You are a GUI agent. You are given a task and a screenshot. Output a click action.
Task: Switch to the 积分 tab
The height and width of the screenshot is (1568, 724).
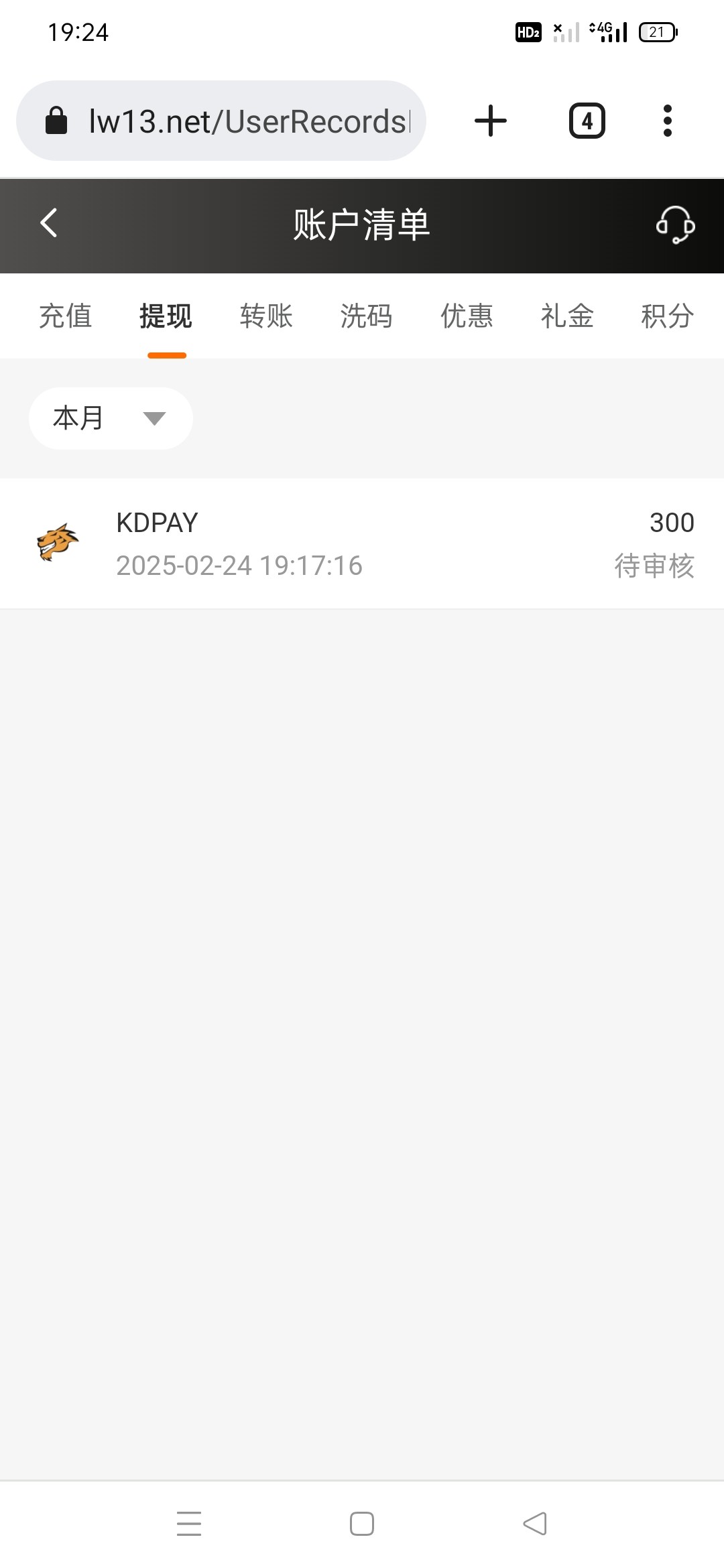click(x=667, y=316)
